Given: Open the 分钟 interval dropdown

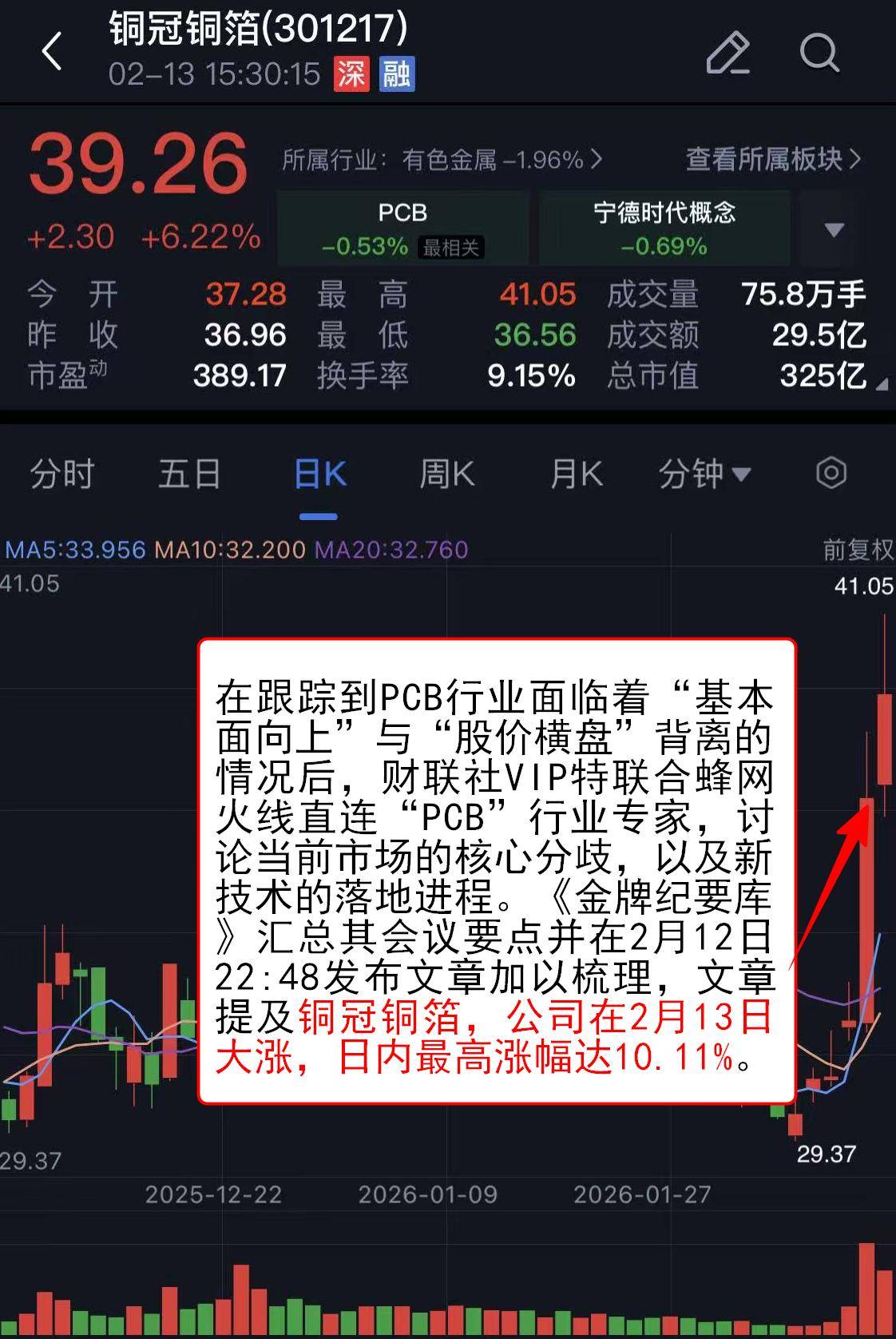Looking at the screenshot, I should pos(704,474).
